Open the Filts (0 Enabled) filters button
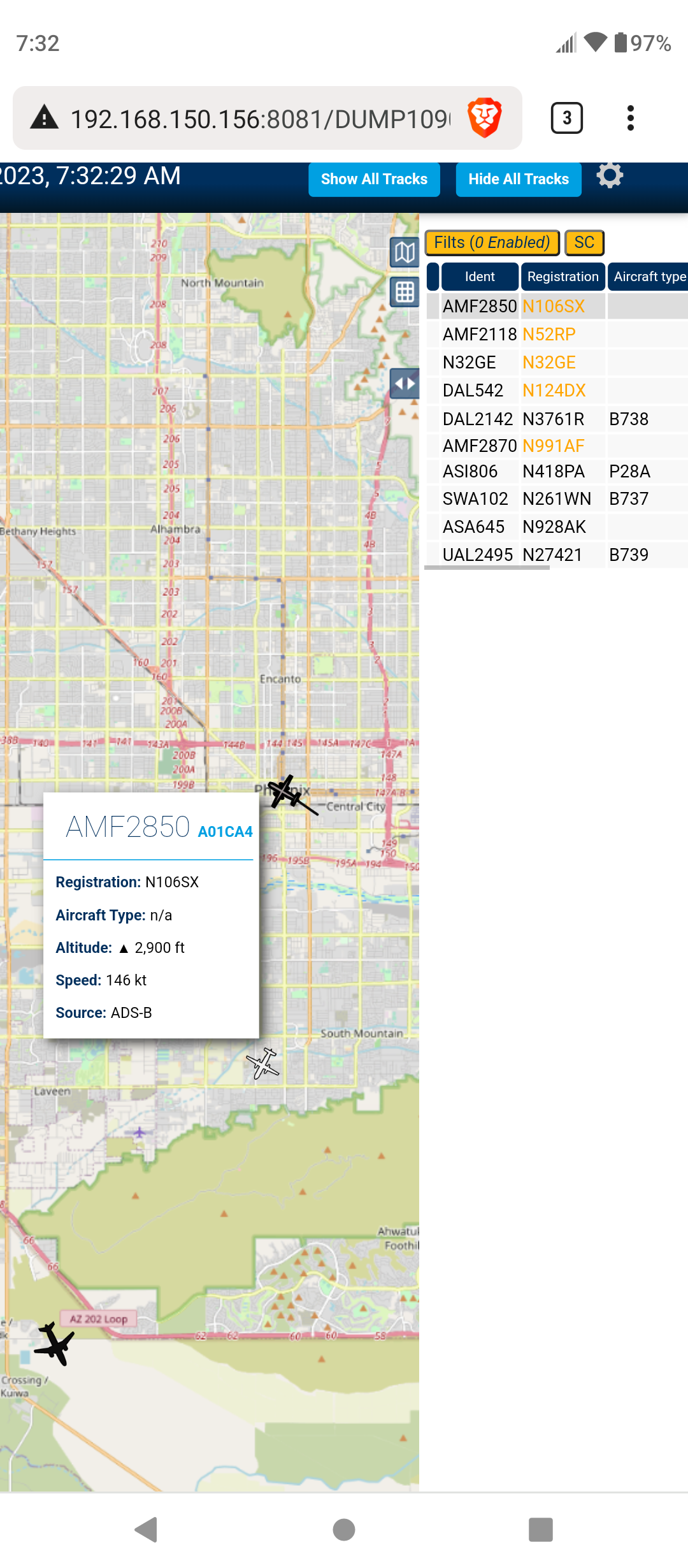Screen dimensions: 688x1568 (x=492, y=243)
